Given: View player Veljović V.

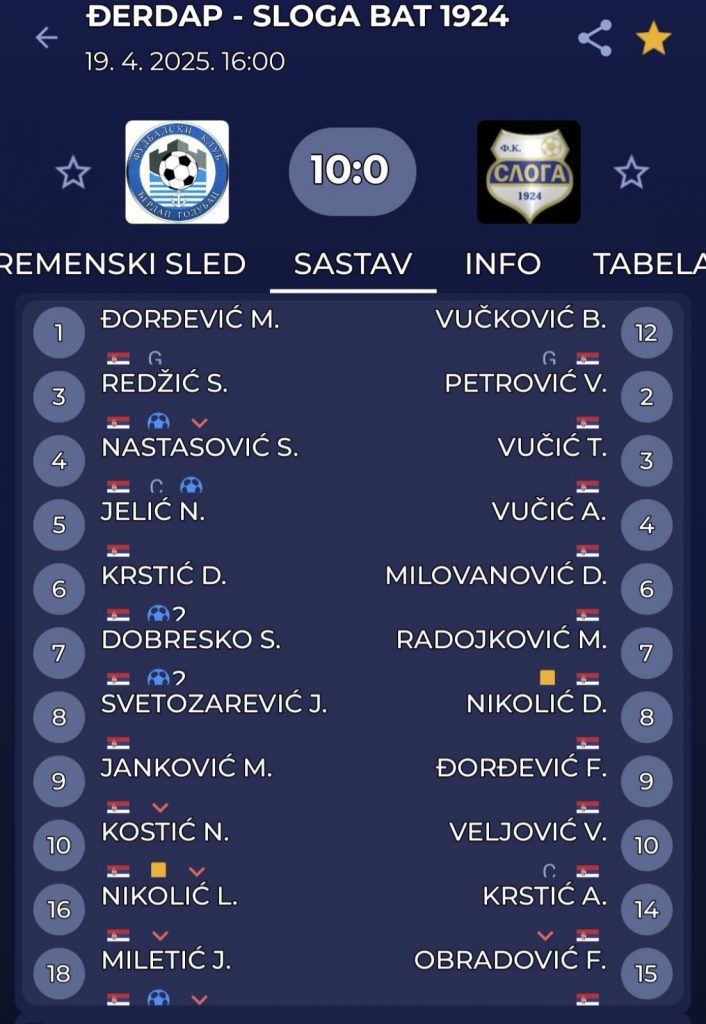Looking at the screenshot, I should coord(527,832).
